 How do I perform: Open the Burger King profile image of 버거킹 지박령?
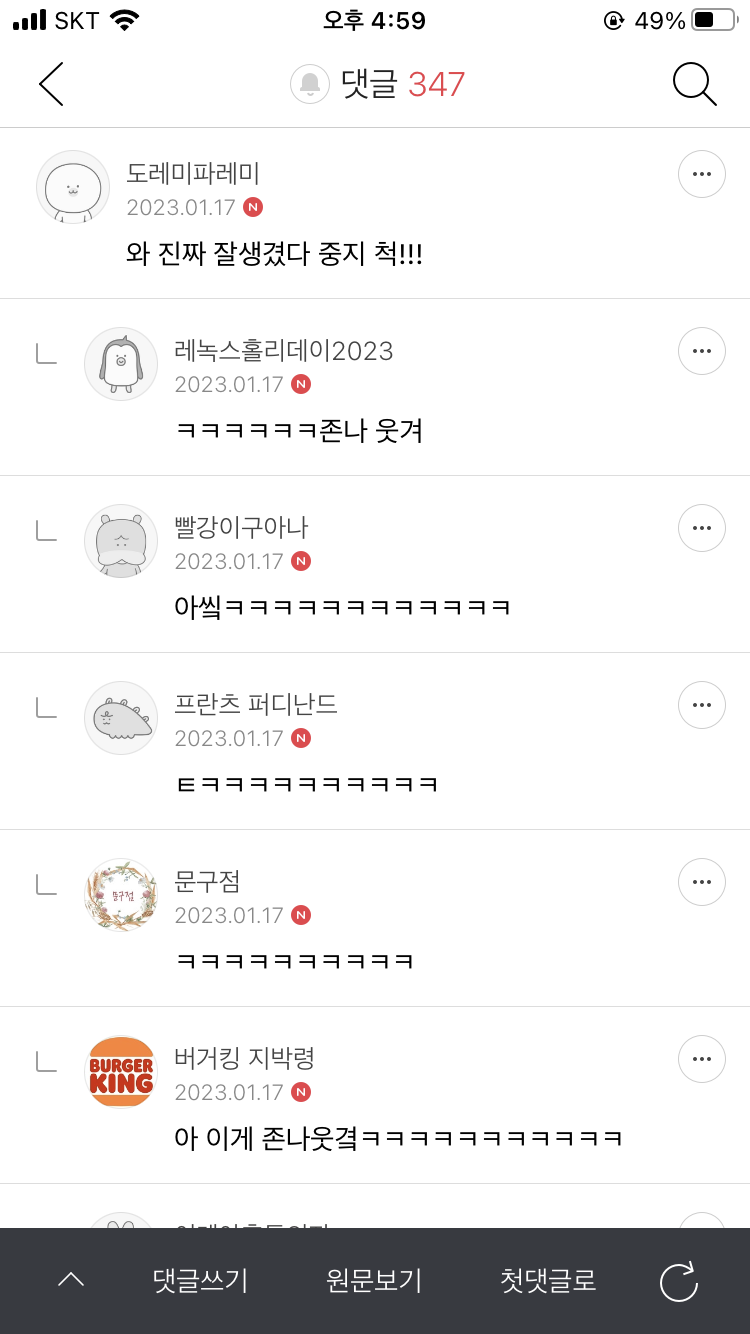point(121,1071)
